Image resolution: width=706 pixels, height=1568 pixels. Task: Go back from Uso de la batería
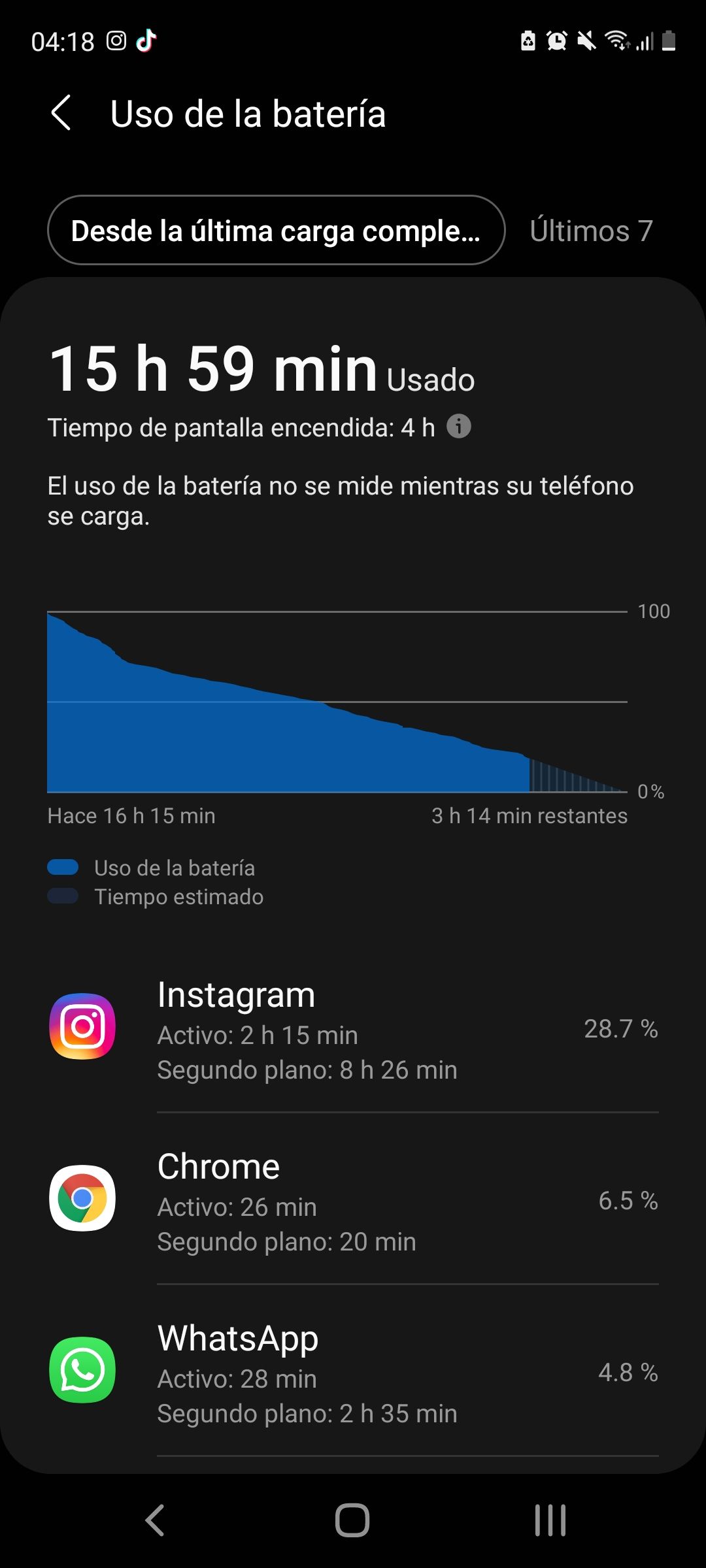click(61, 113)
